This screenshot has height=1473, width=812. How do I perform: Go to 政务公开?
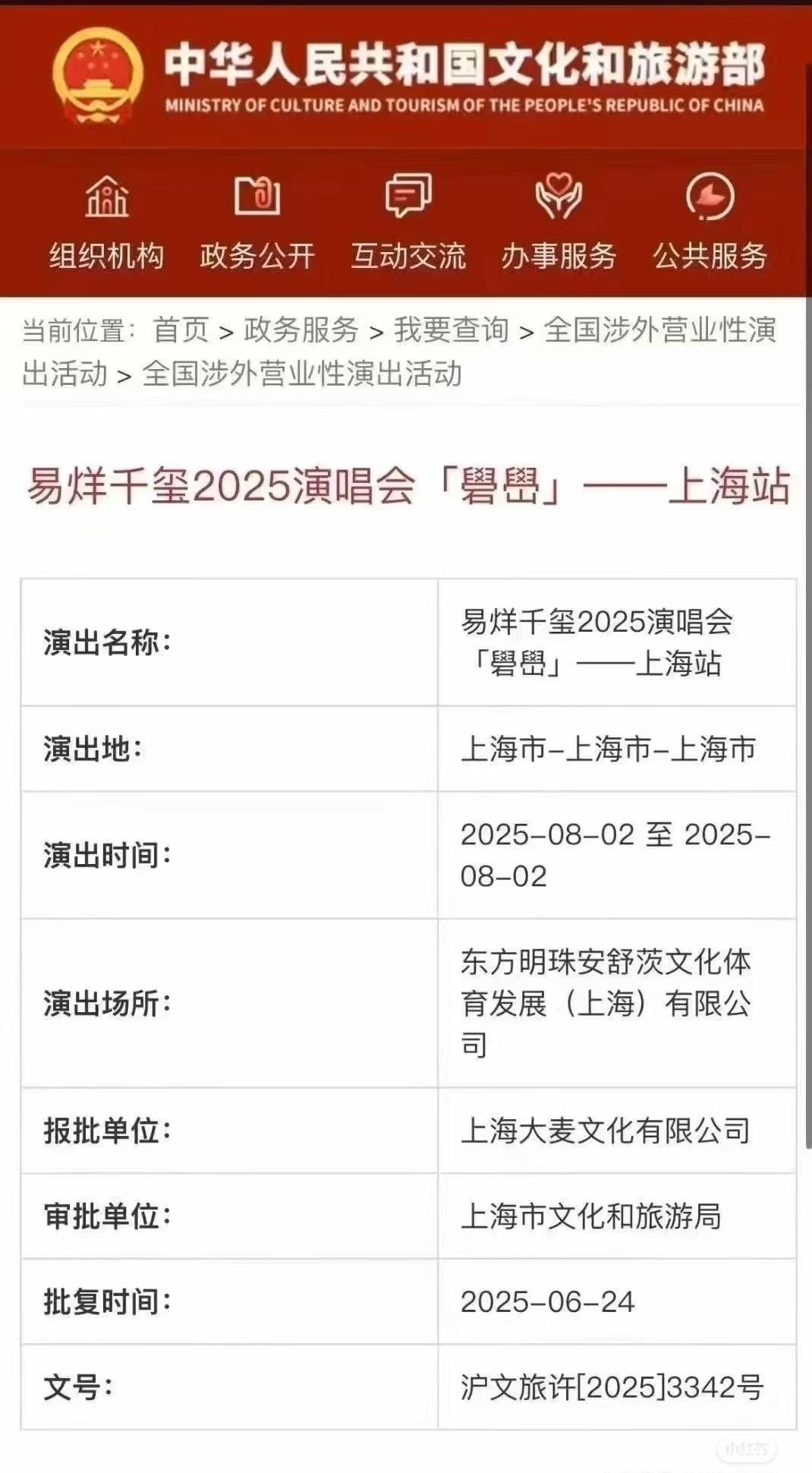coord(257,224)
